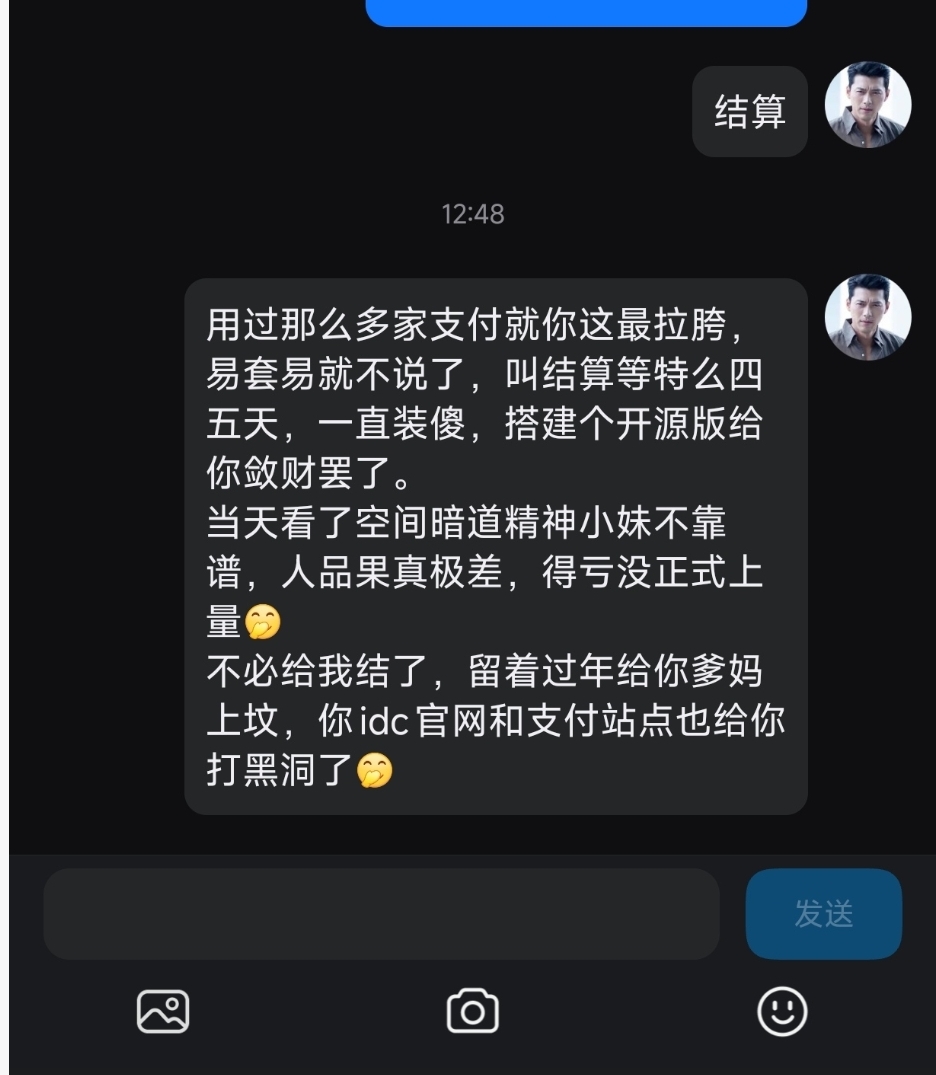Image resolution: width=936 pixels, height=1075 pixels.
Task: Tap the camera button between gallery and emoji icons
Action: click(x=470, y=1010)
